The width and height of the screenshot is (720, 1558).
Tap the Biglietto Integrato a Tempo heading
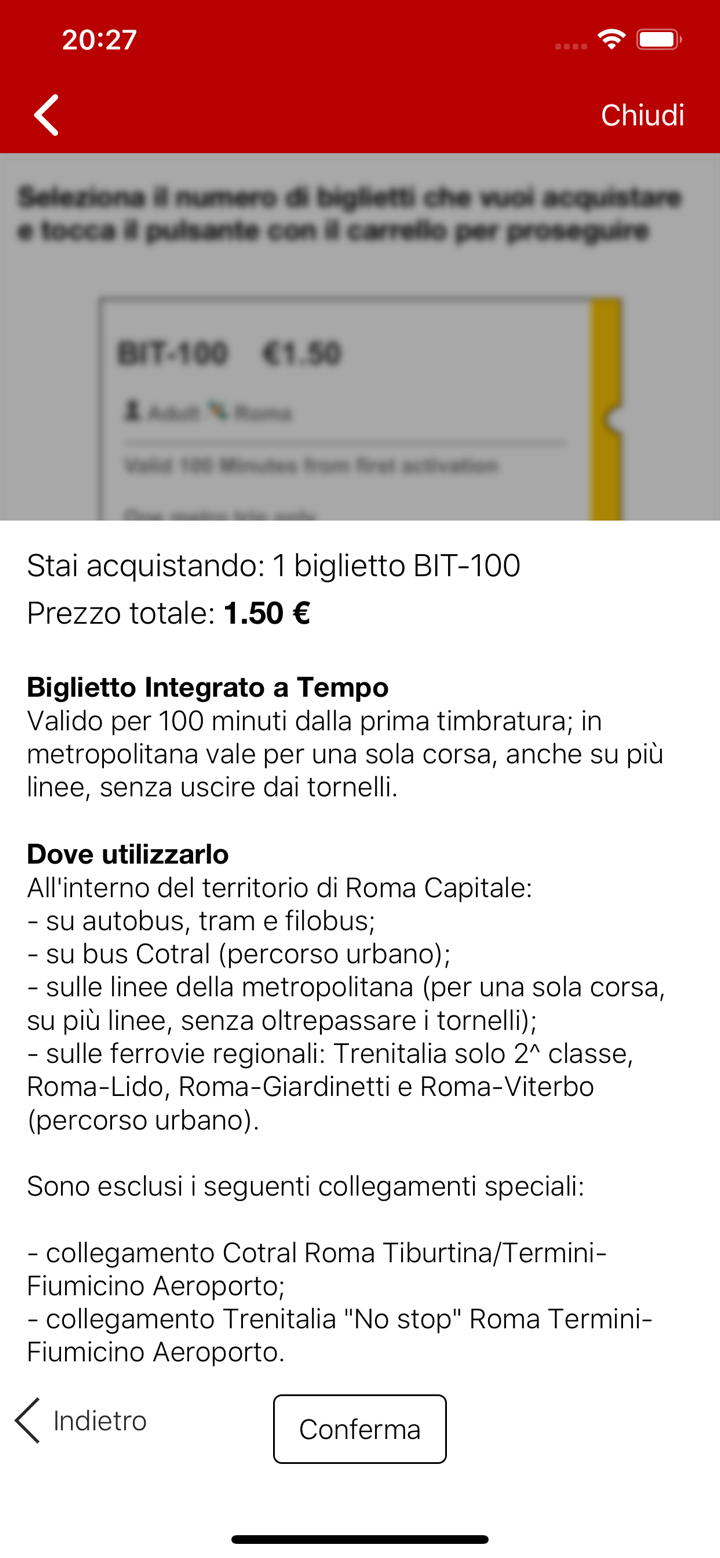click(x=207, y=687)
